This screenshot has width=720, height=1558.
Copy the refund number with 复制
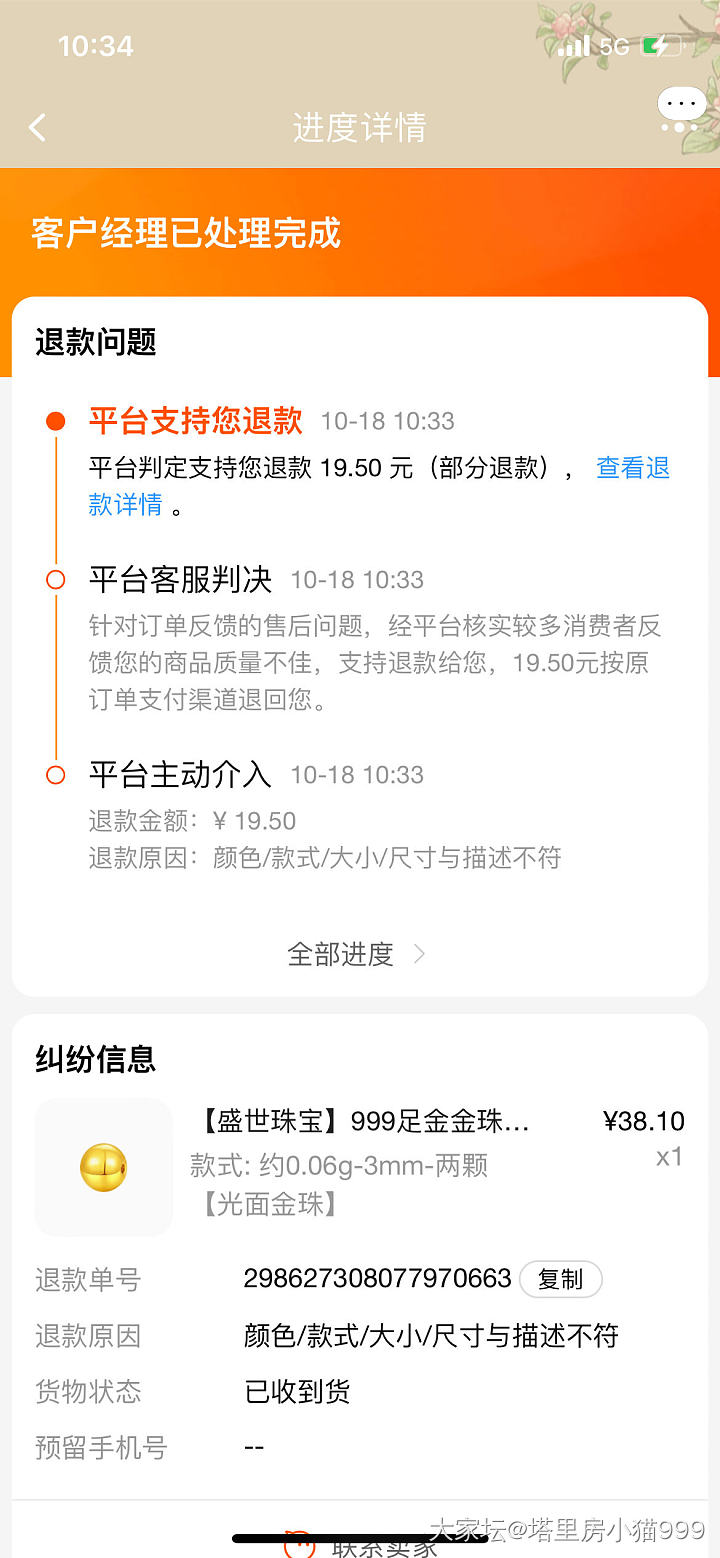click(x=560, y=1279)
